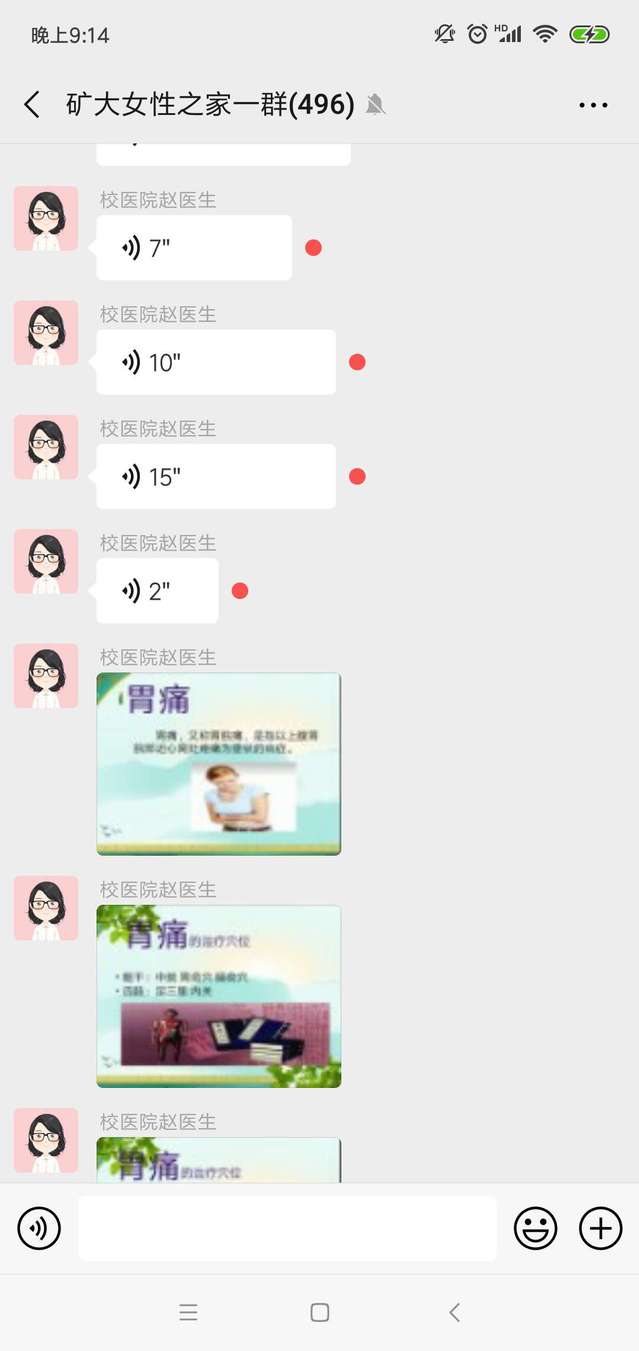The width and height of the screenshot is (639, 1351).
Task: Open the 胃痛 definition slide image
Action: tap(219, 764)
